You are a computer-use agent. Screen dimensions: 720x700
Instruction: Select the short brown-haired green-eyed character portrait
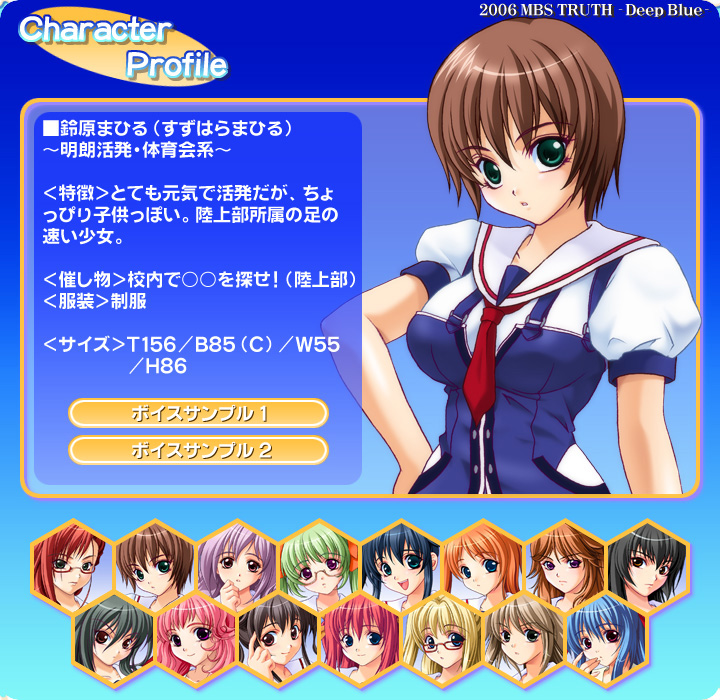[153, 564]
